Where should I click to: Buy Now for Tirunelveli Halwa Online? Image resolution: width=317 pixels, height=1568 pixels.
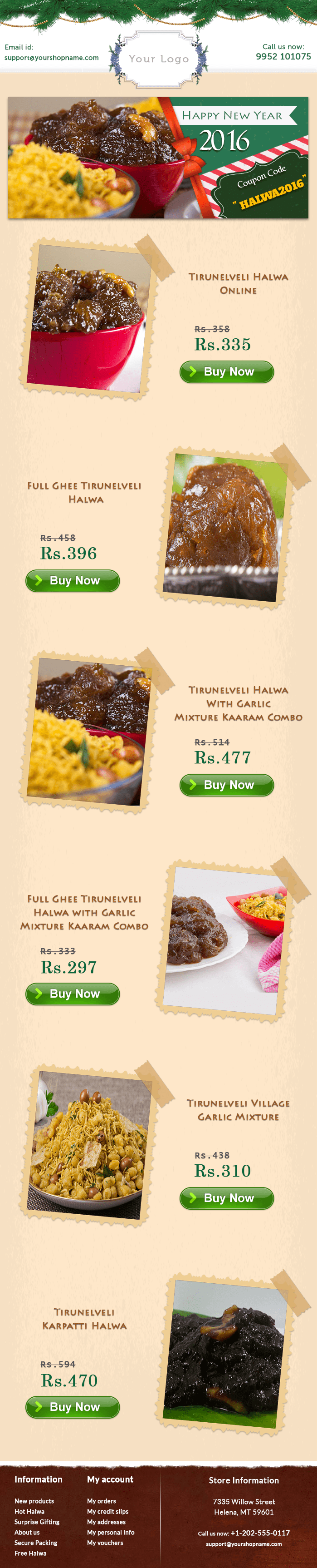tap(226, 371)
